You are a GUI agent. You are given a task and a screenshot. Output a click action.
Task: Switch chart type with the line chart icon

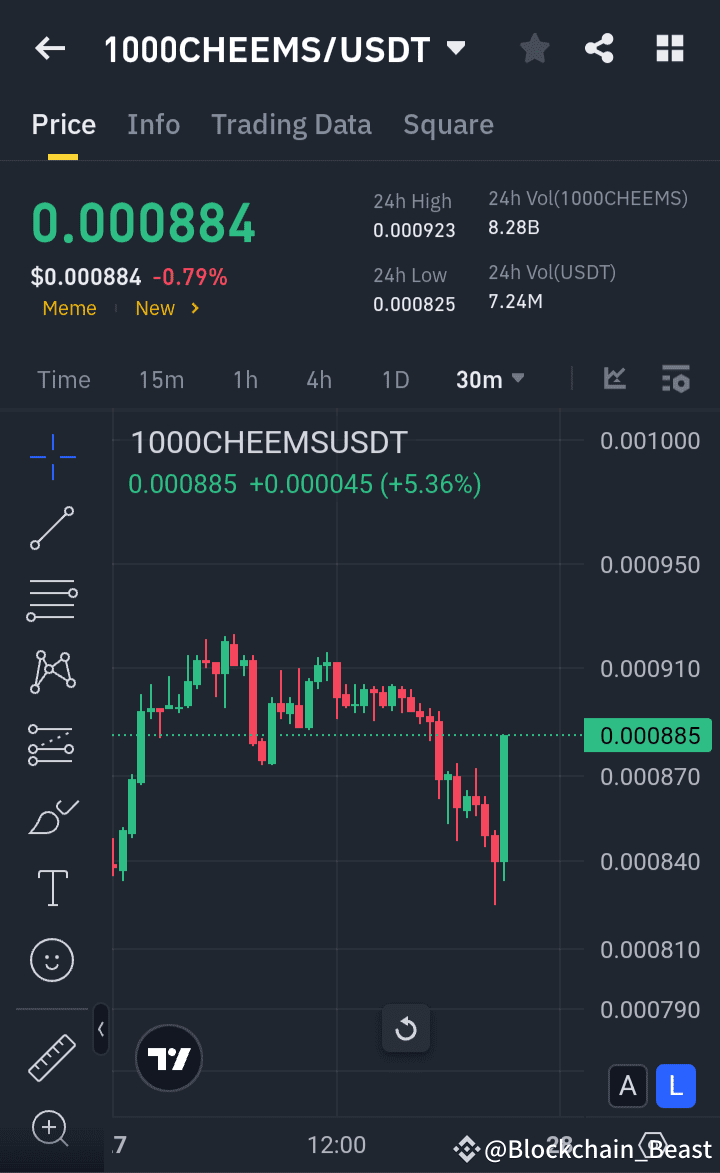[615, 379]
